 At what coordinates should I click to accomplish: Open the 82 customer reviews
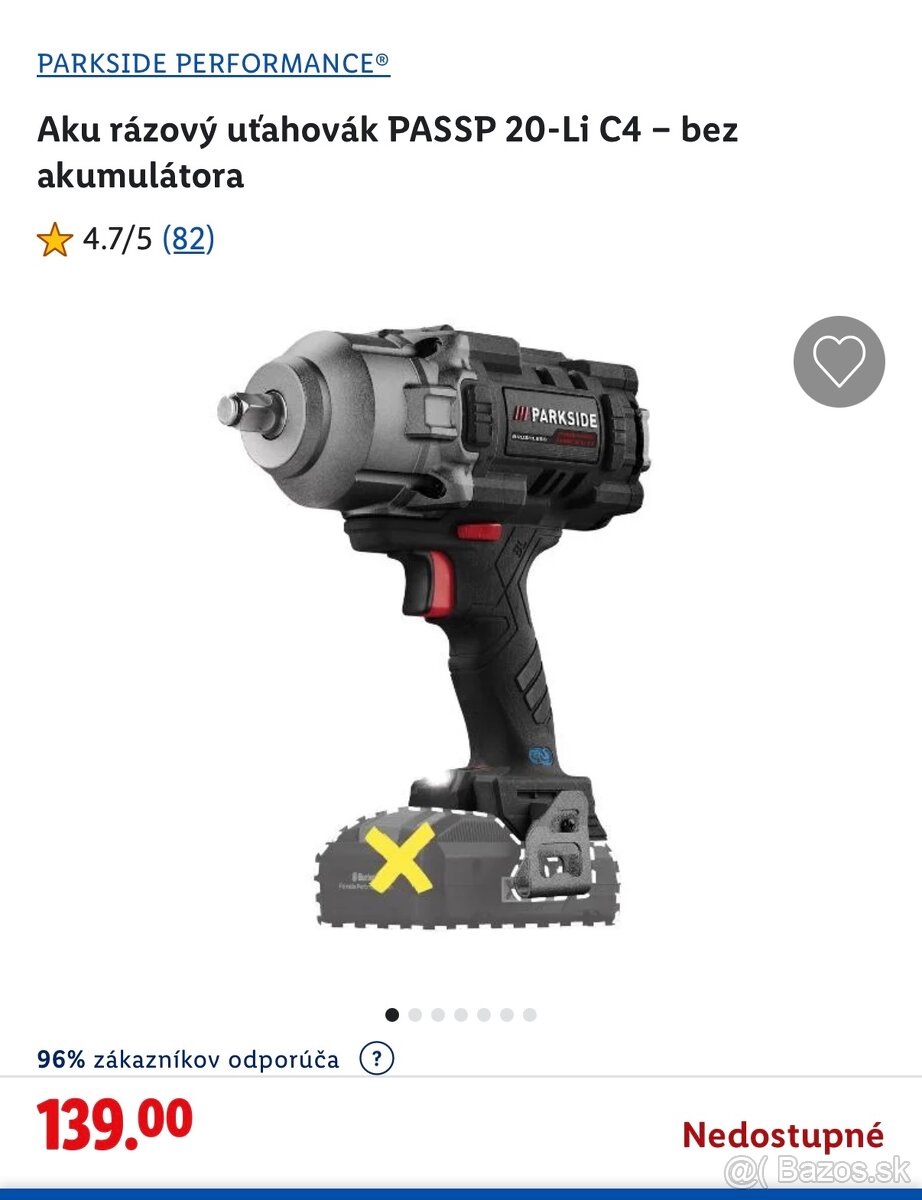click(x=188, y=239)
